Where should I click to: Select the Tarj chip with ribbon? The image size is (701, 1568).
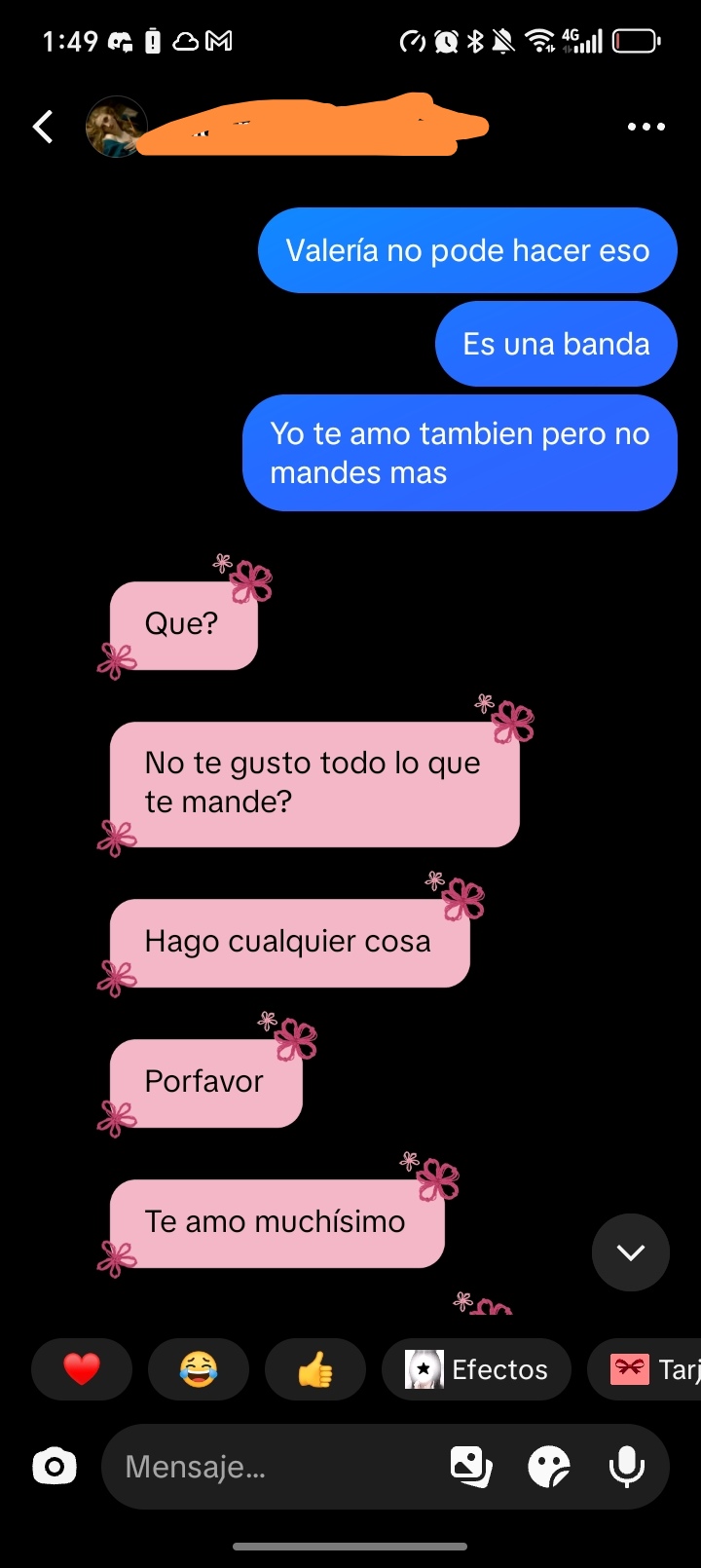point(645,1369)
